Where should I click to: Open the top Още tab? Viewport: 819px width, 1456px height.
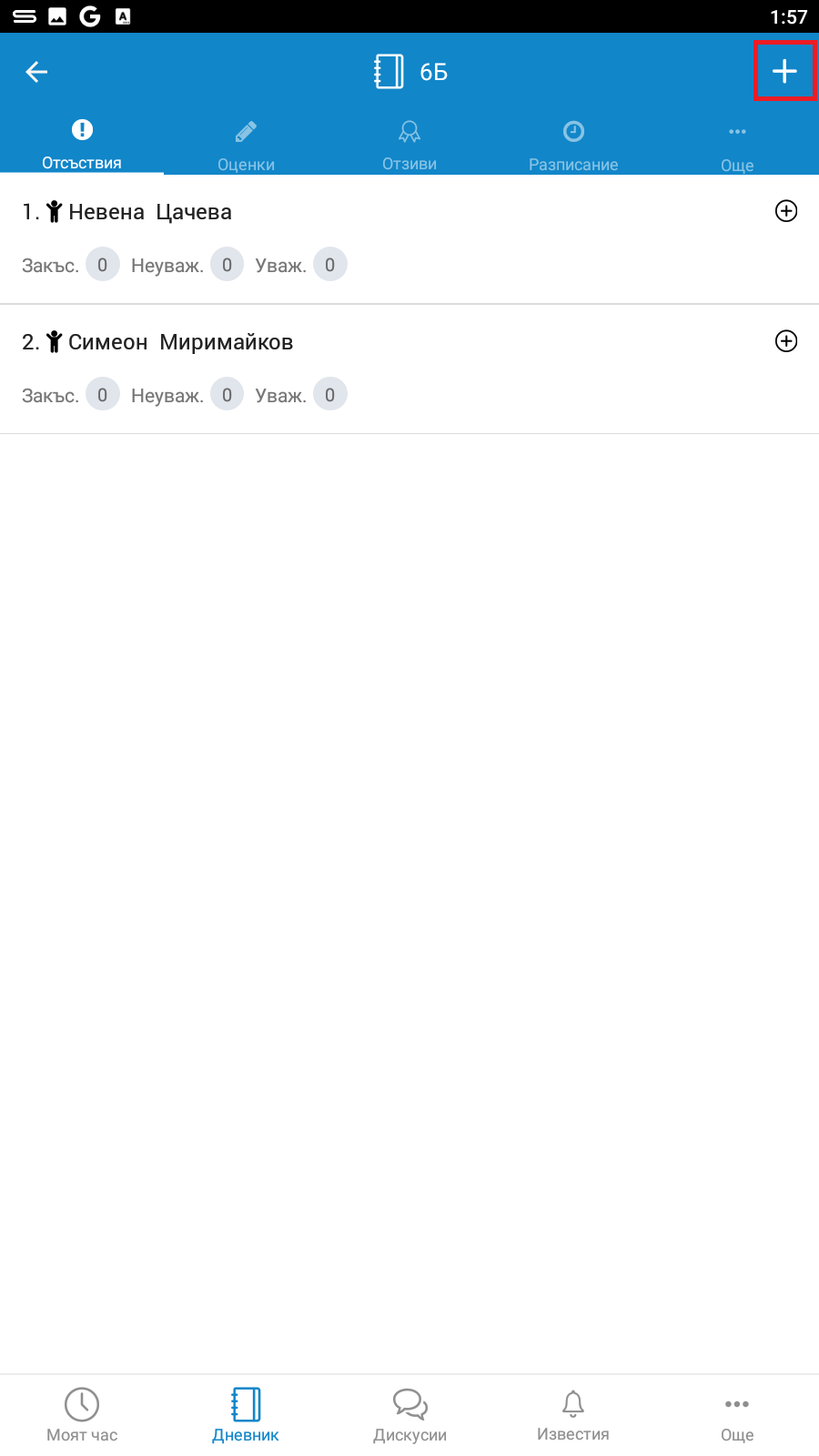pyautogui.click(x=737, y=146)
